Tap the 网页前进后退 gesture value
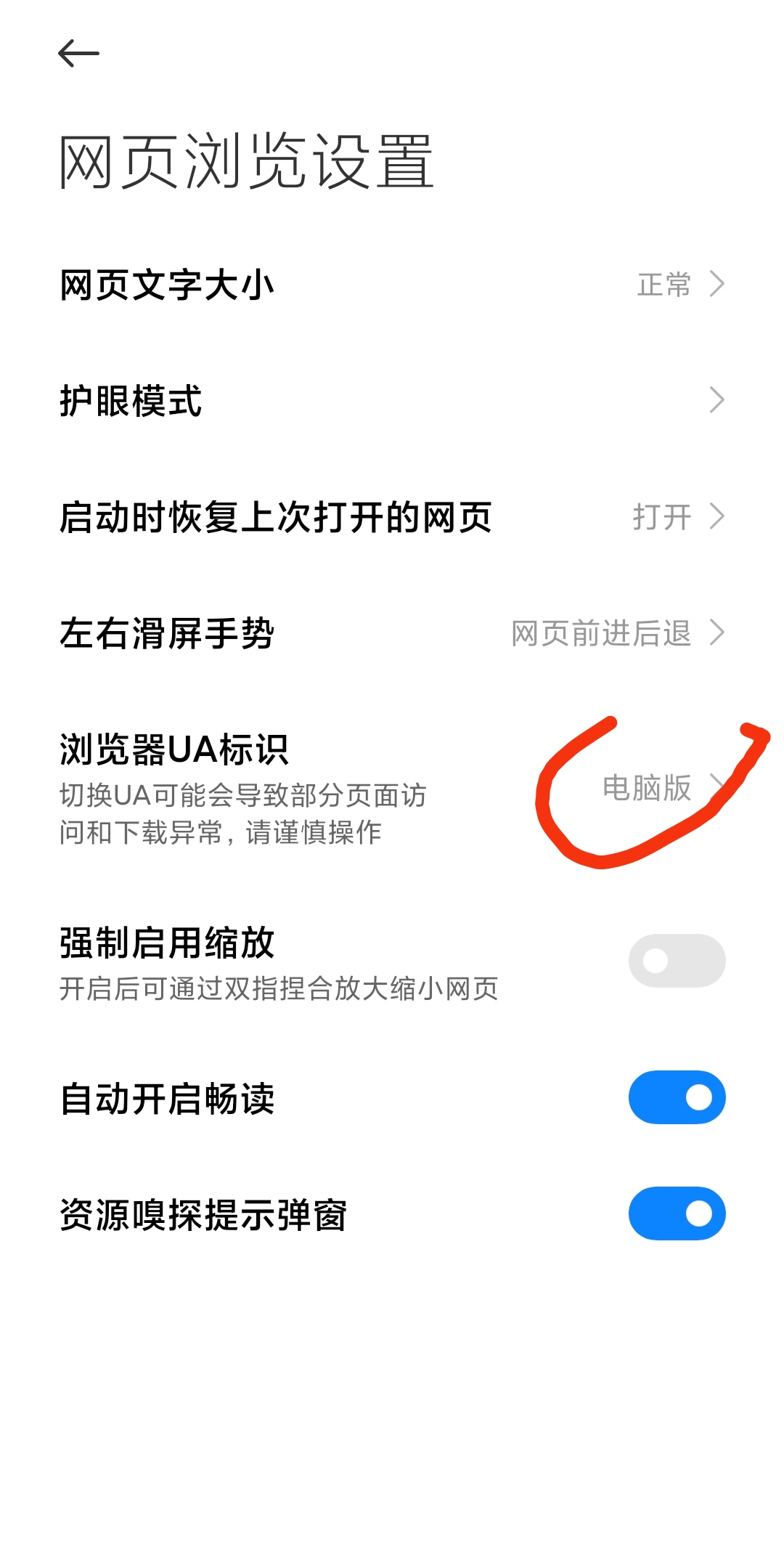This screenshot has width=784, height=1549. pos(601,633)
